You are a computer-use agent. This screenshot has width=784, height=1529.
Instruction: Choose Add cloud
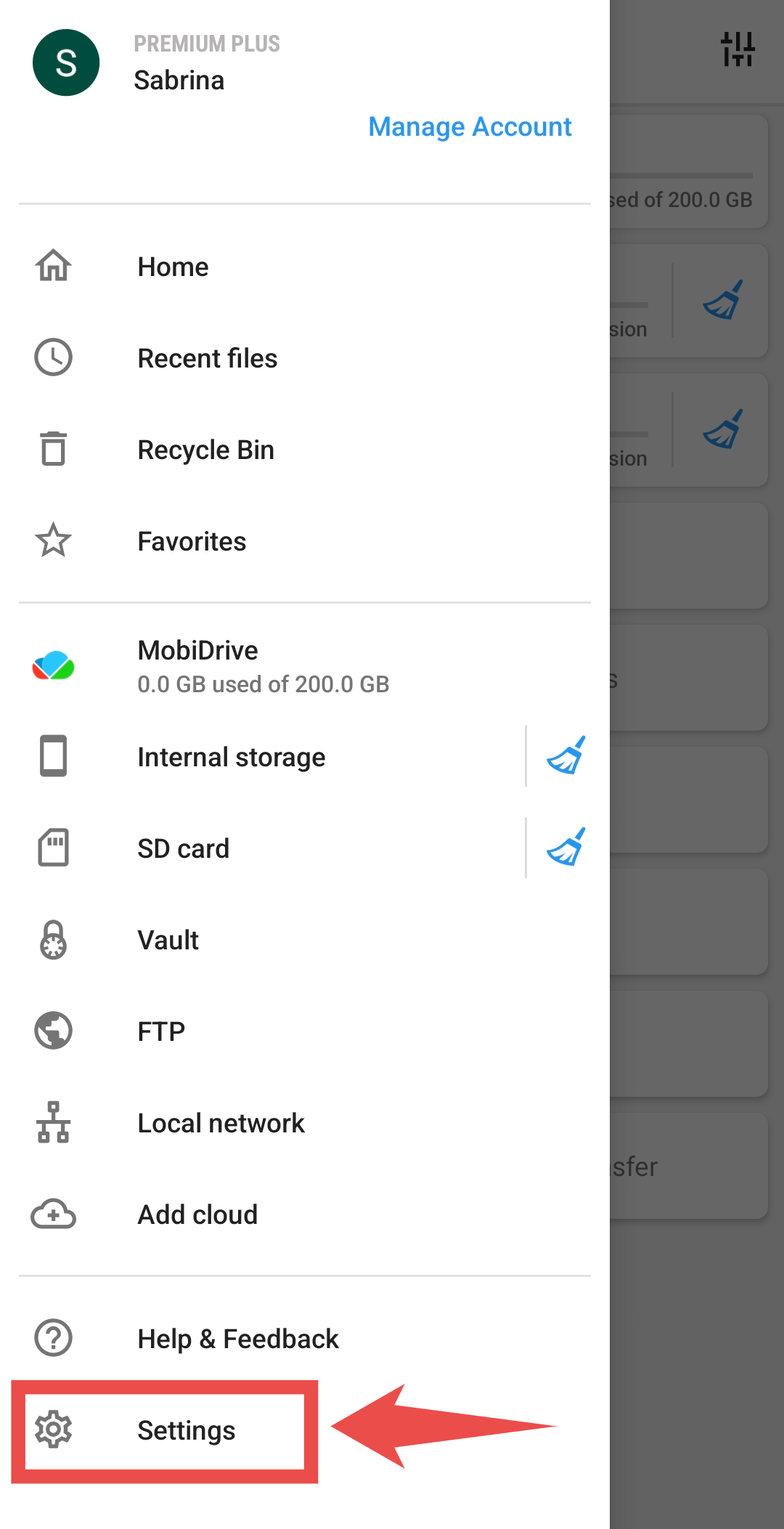(x=197, y=1214)
